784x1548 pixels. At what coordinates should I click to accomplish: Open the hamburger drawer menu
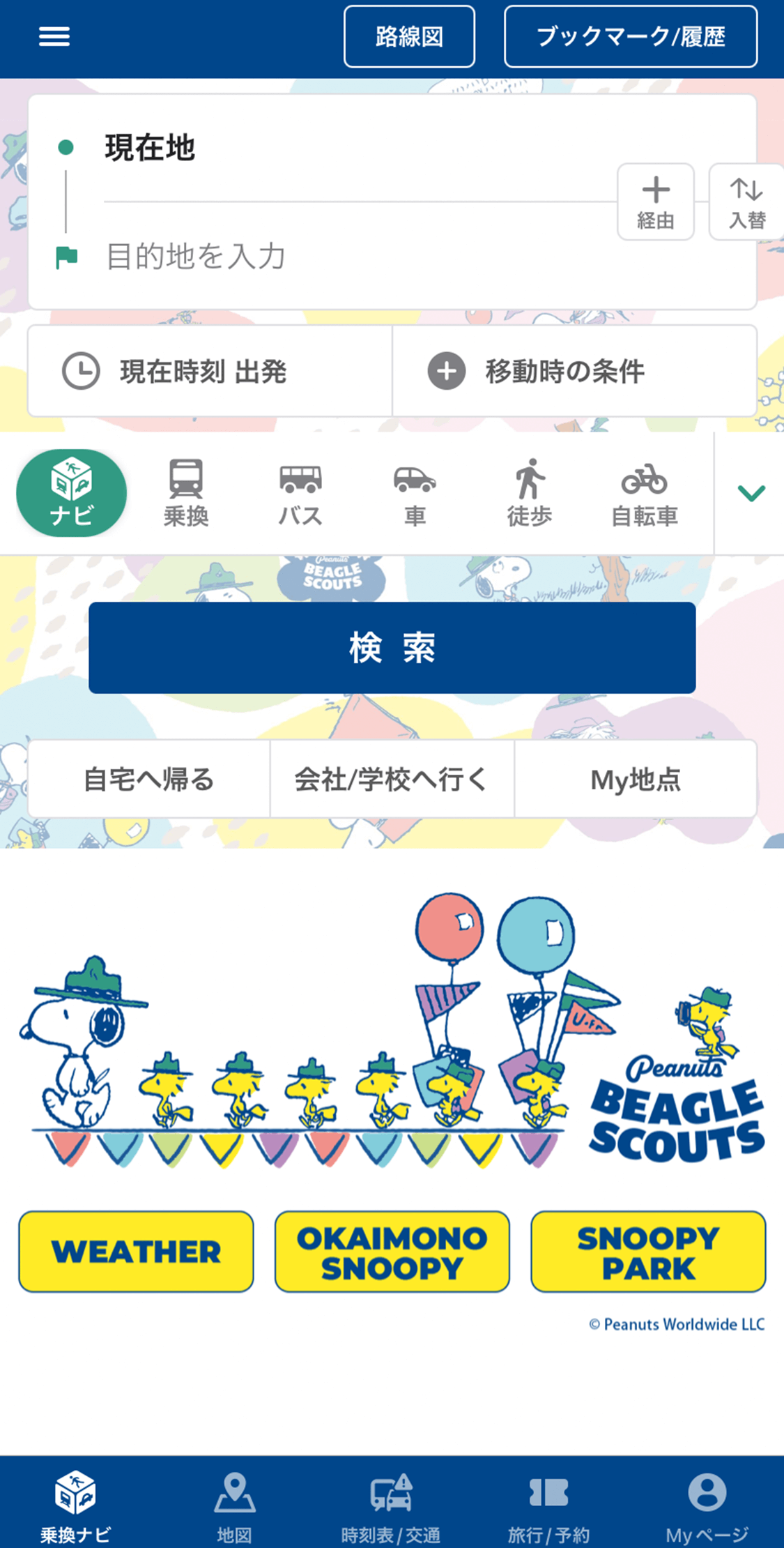click(54, 36)
